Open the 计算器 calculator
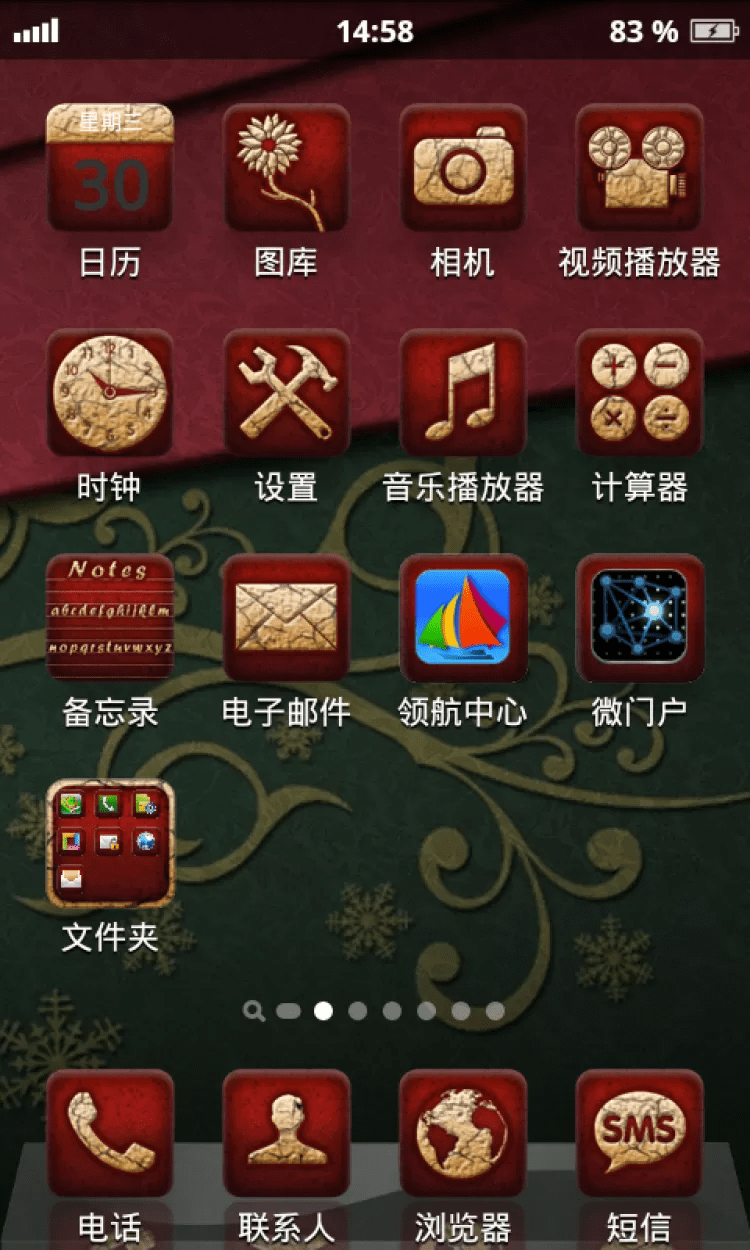This screenshot has width=750, height=1250. pyautogui.click(x=639, y=393)
